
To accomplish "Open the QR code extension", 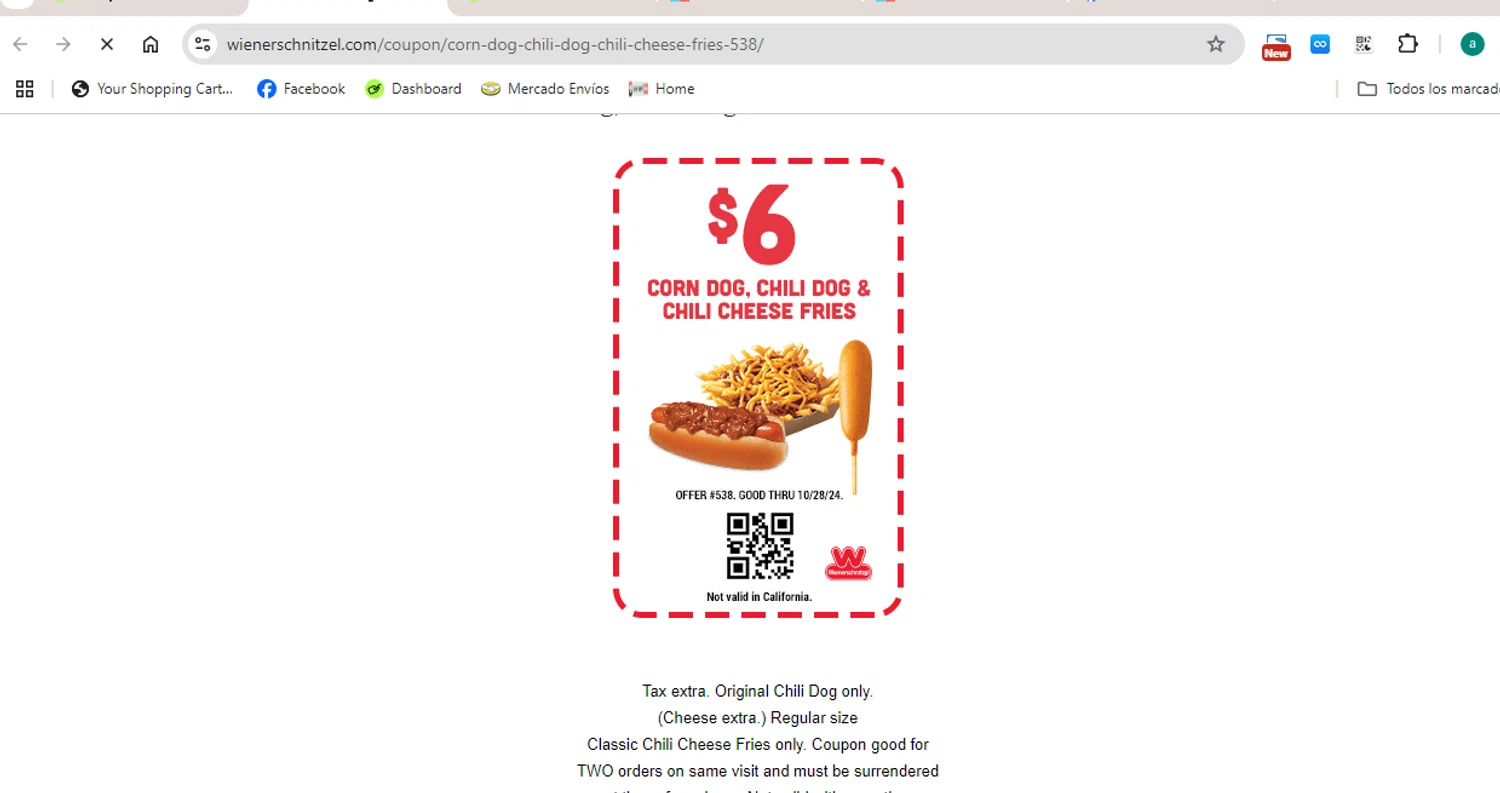I will tap(1363, 44).
